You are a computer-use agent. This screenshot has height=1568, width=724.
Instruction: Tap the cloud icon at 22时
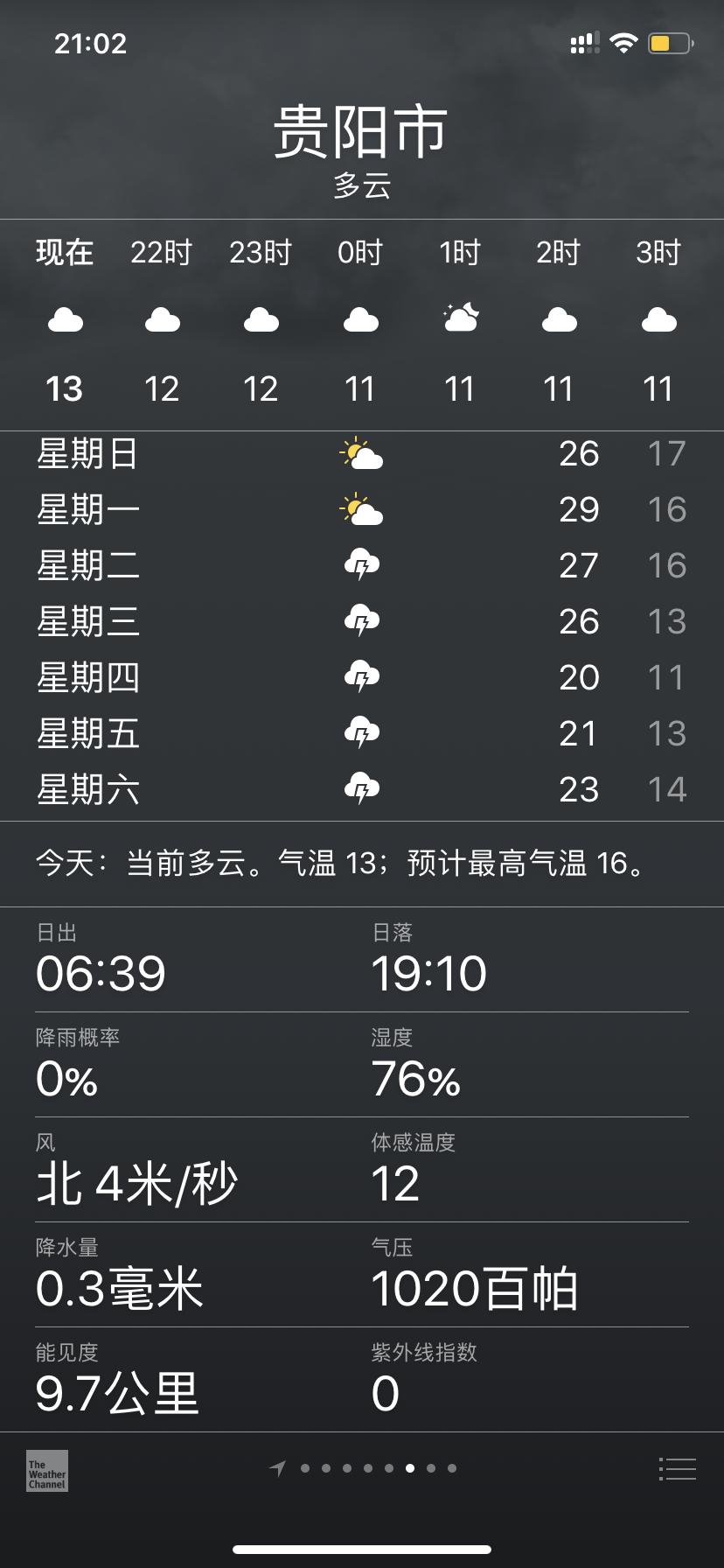click(x=163, y=319)
